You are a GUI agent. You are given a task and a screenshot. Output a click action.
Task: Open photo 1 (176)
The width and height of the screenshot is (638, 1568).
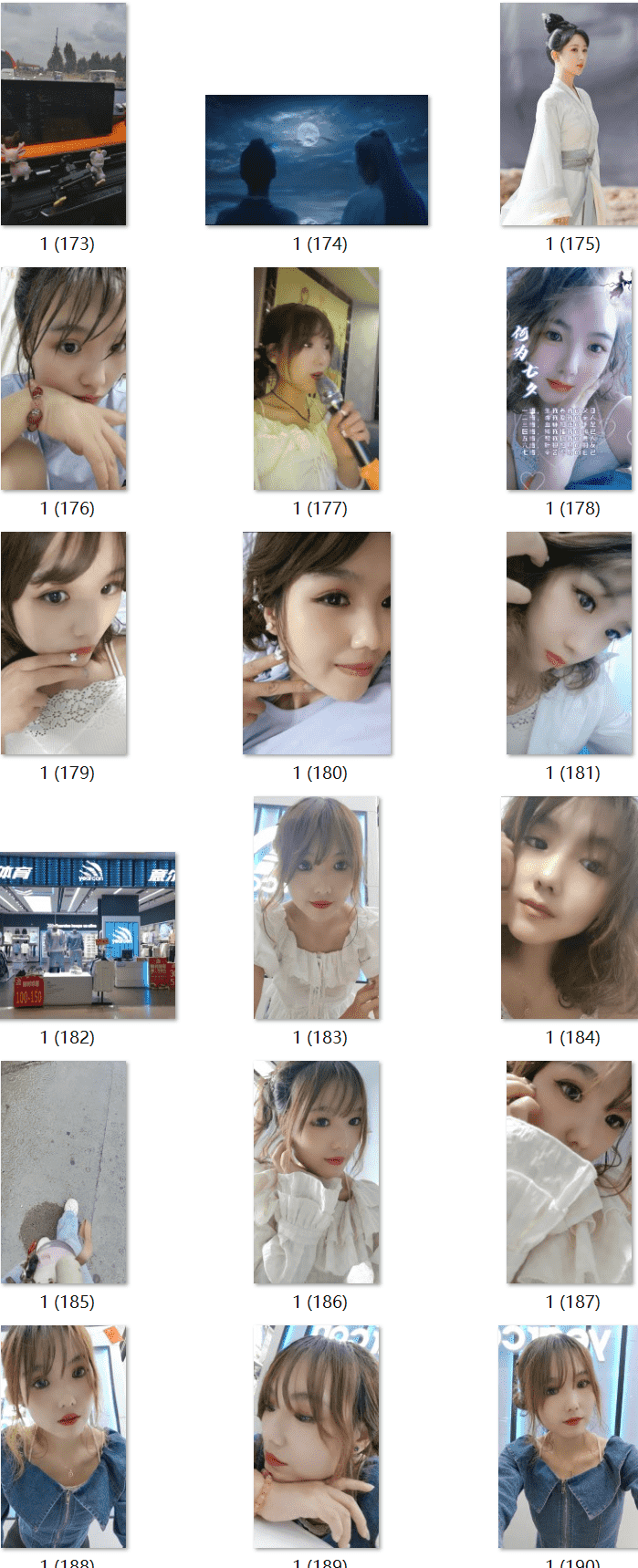[x=64, y=379]
